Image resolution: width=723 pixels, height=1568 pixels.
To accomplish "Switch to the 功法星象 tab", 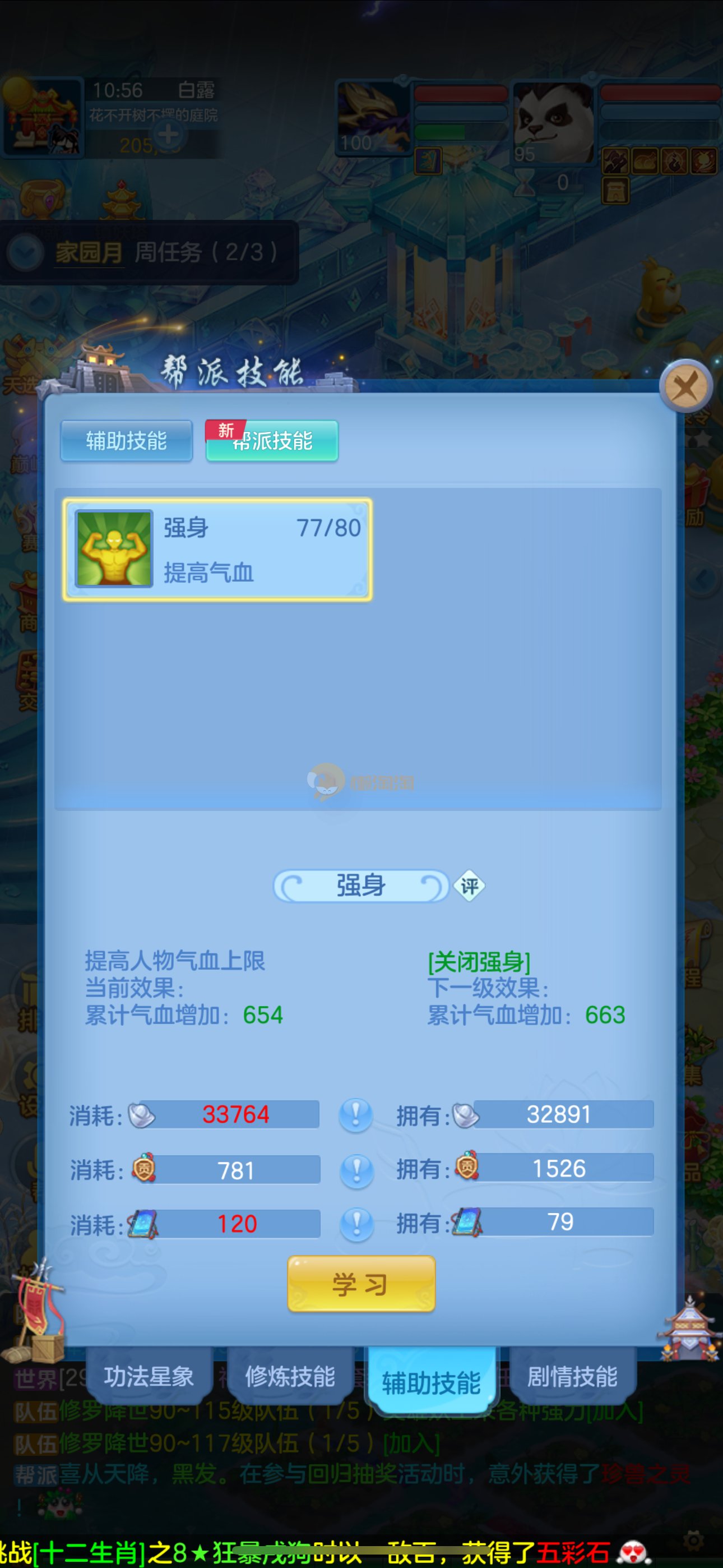I will coord(149,1377).
